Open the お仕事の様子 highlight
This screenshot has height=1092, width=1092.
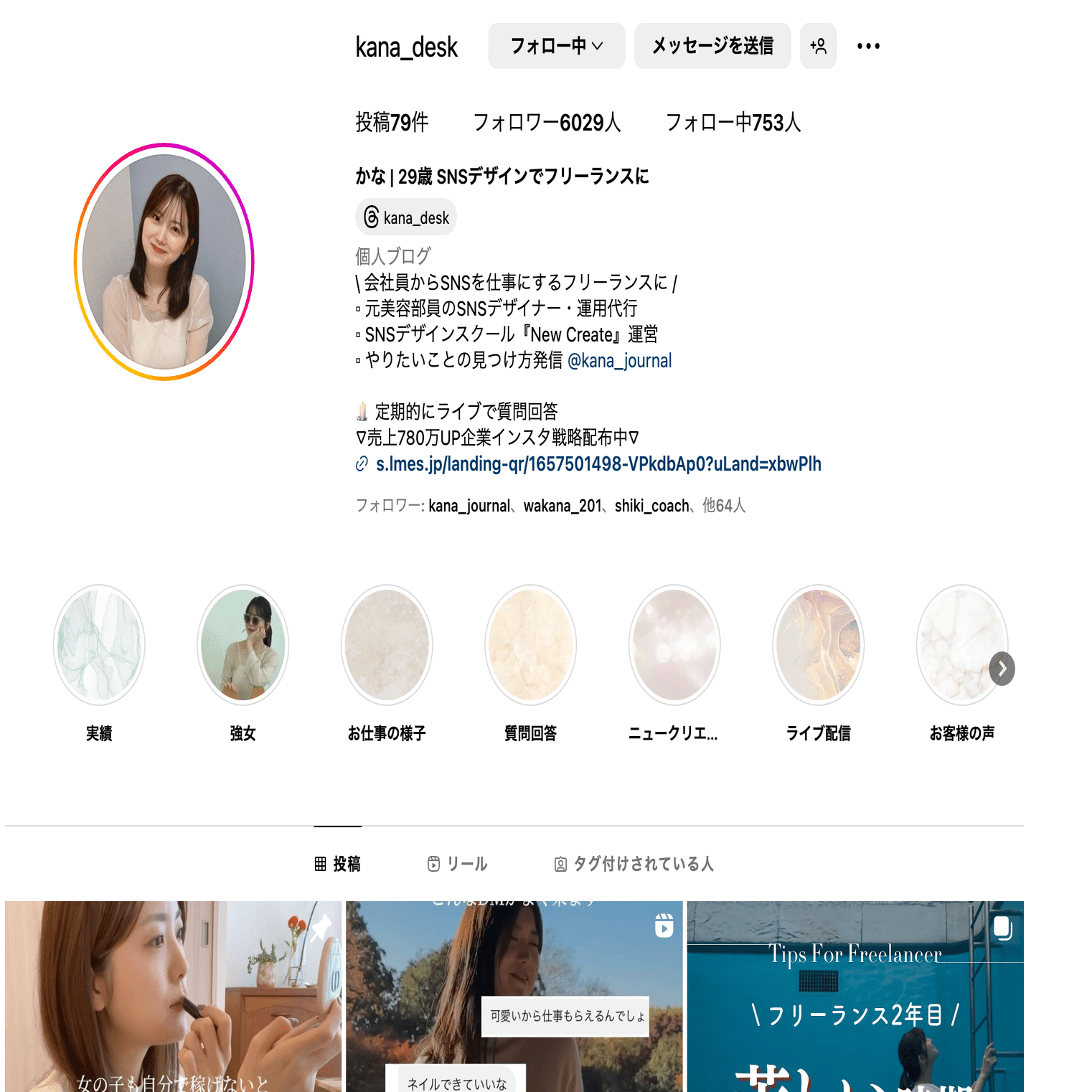coord(387,645)
